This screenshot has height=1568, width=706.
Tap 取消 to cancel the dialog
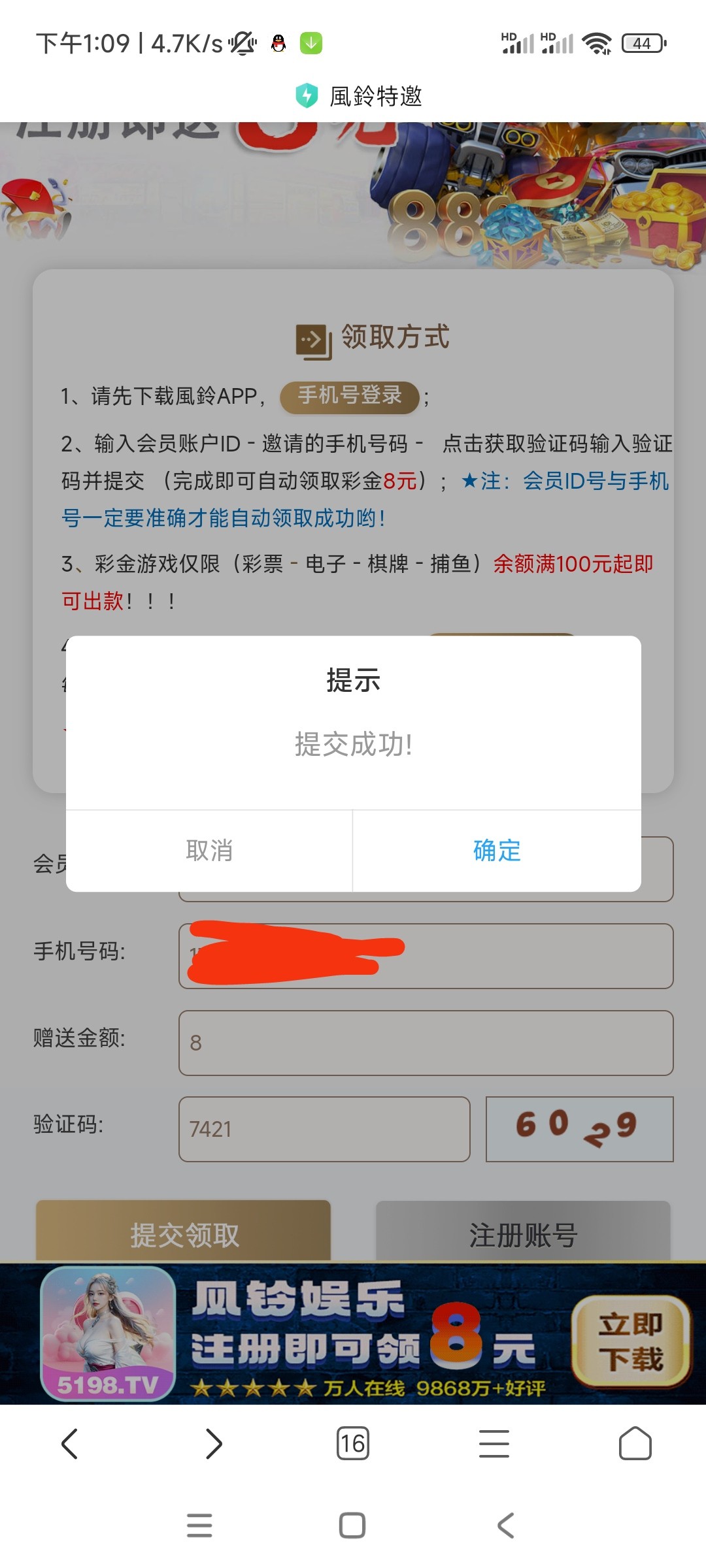point(209,851)
